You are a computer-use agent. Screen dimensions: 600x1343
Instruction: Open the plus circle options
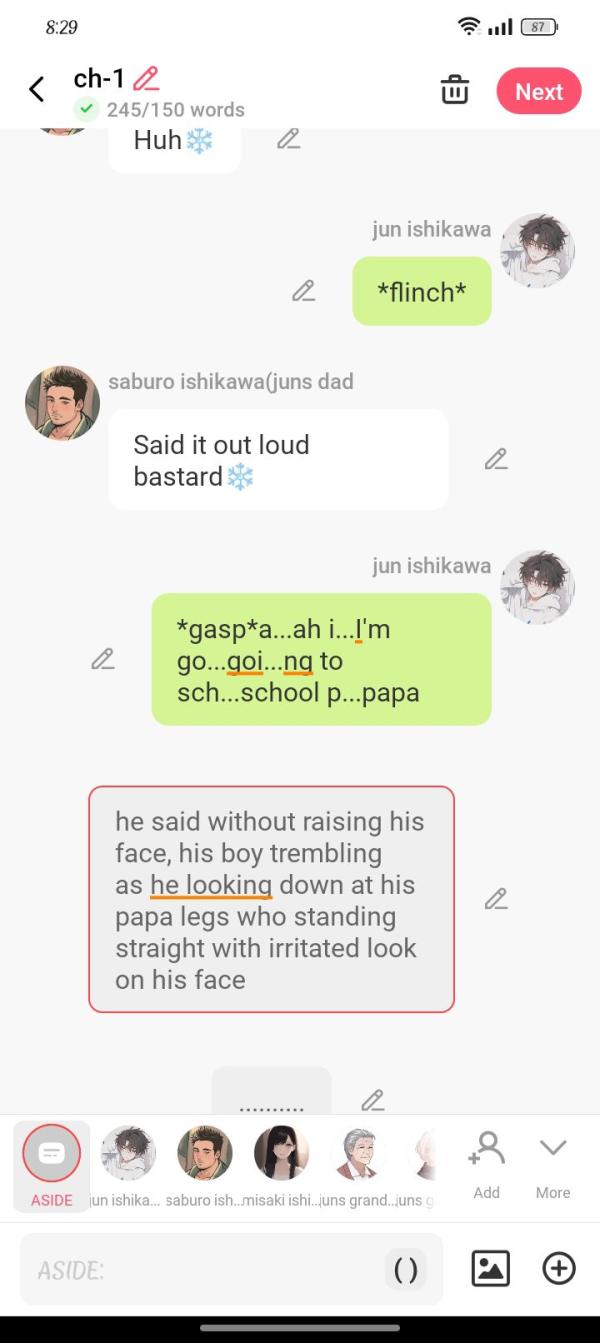pyautogui.click(x=559, y=1269)
